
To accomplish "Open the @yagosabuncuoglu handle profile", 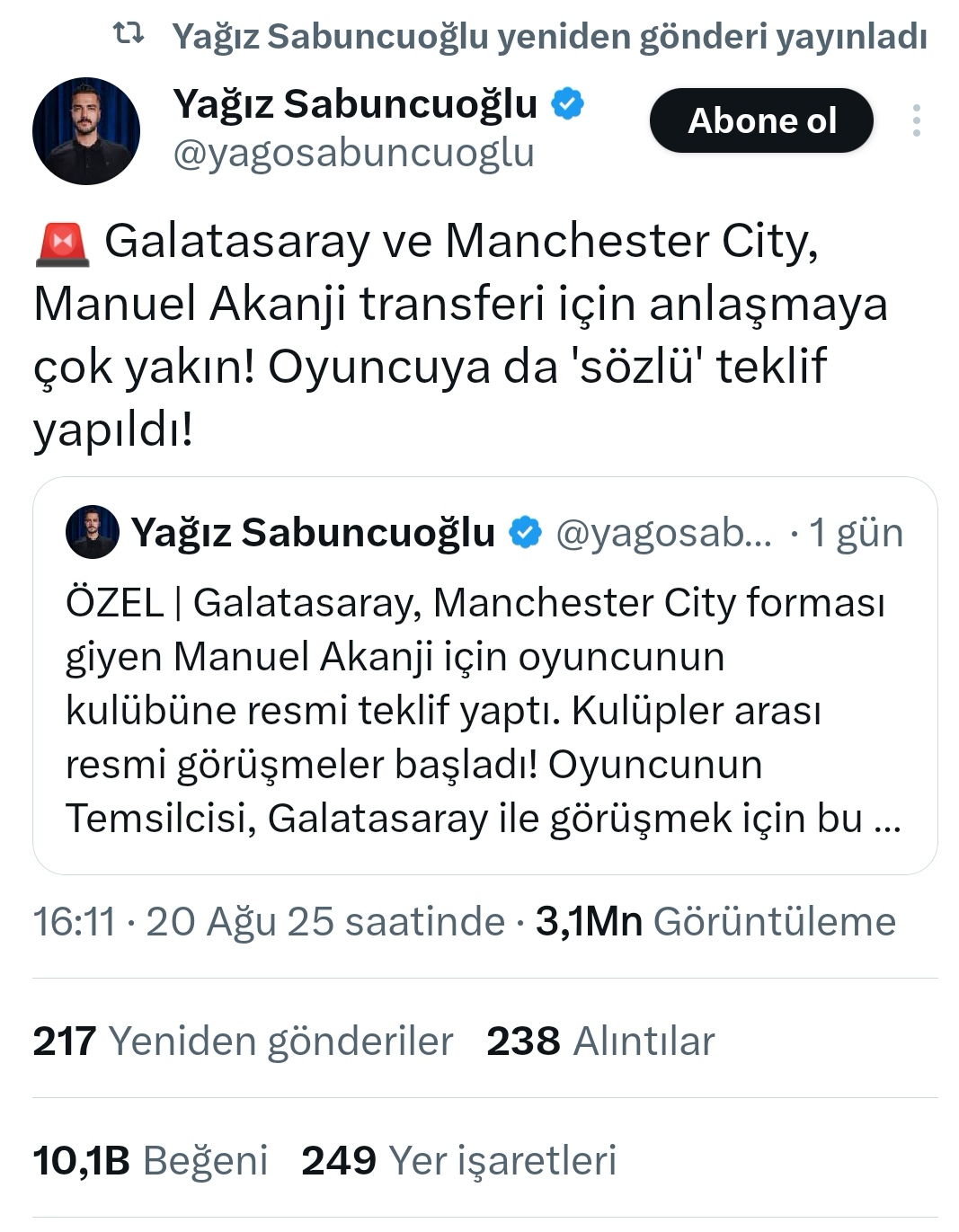I will [x=353, y=153].
